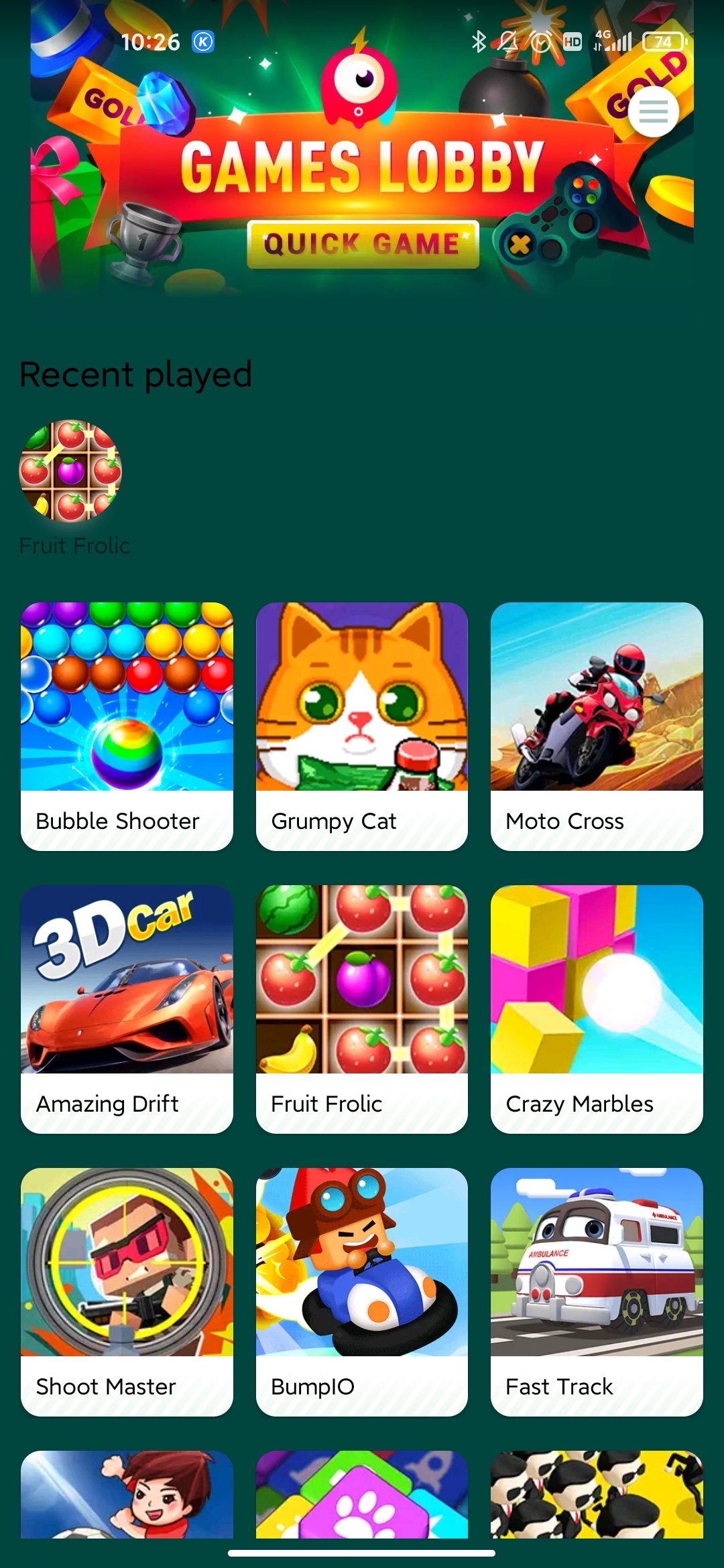Select the Amazing Drift game card
Screen dimensions: 724x1568
(x=127, y=1009)
